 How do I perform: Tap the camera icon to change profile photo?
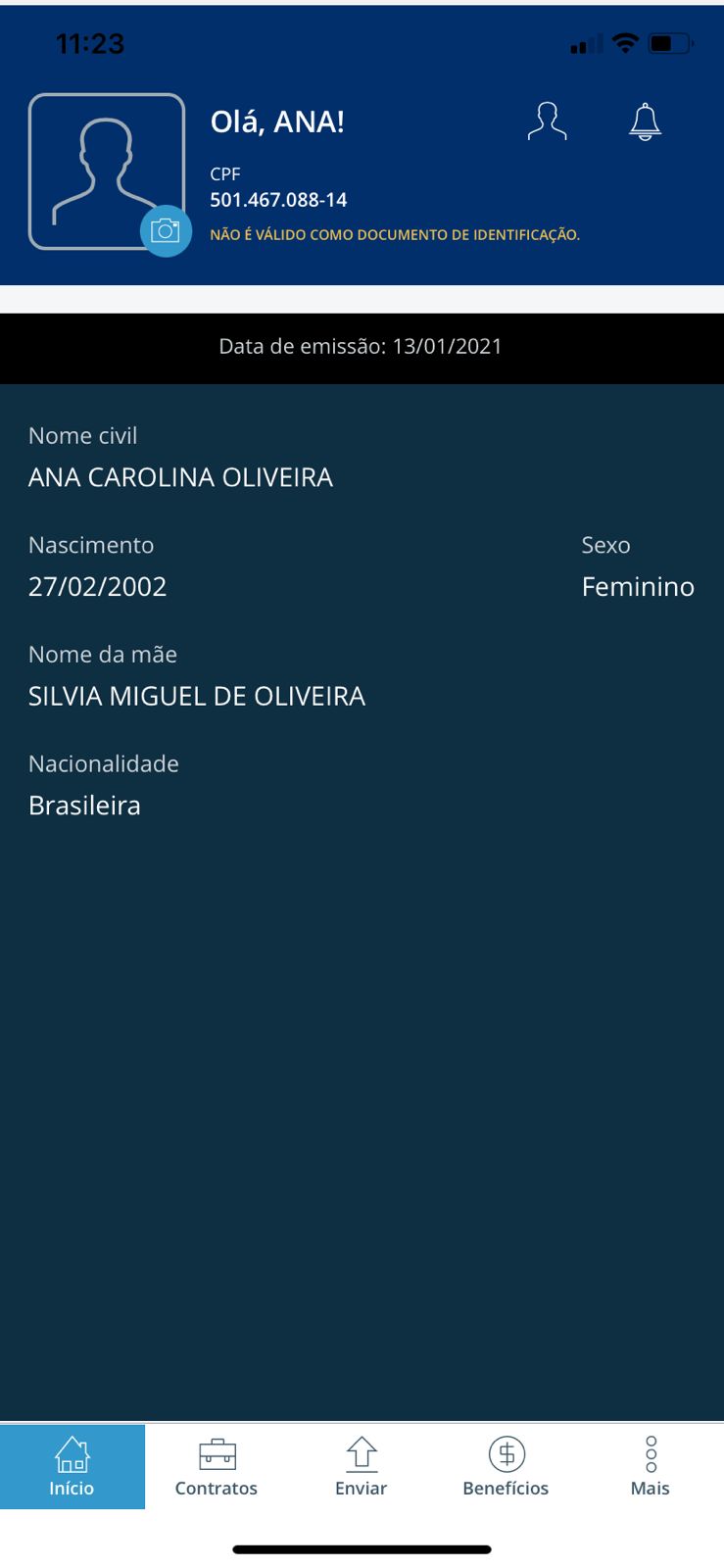coord(166,231)
